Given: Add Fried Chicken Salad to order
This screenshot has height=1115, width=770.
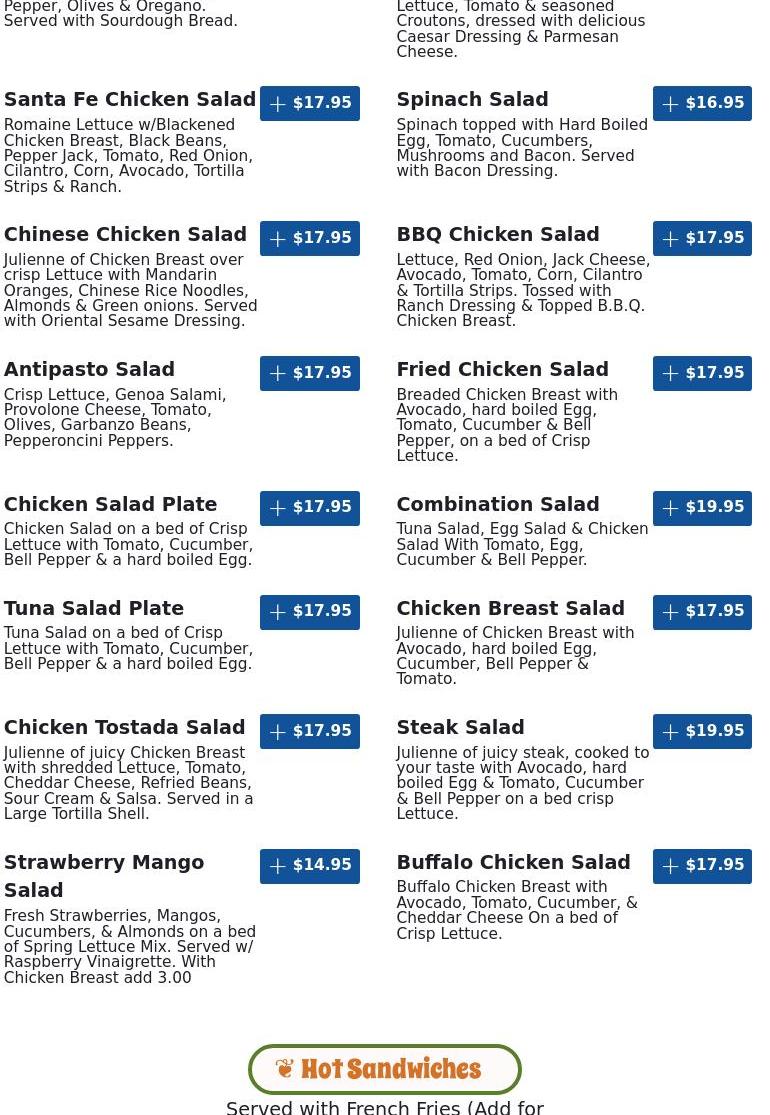Looking at the screenshot, I should [702, 373].
